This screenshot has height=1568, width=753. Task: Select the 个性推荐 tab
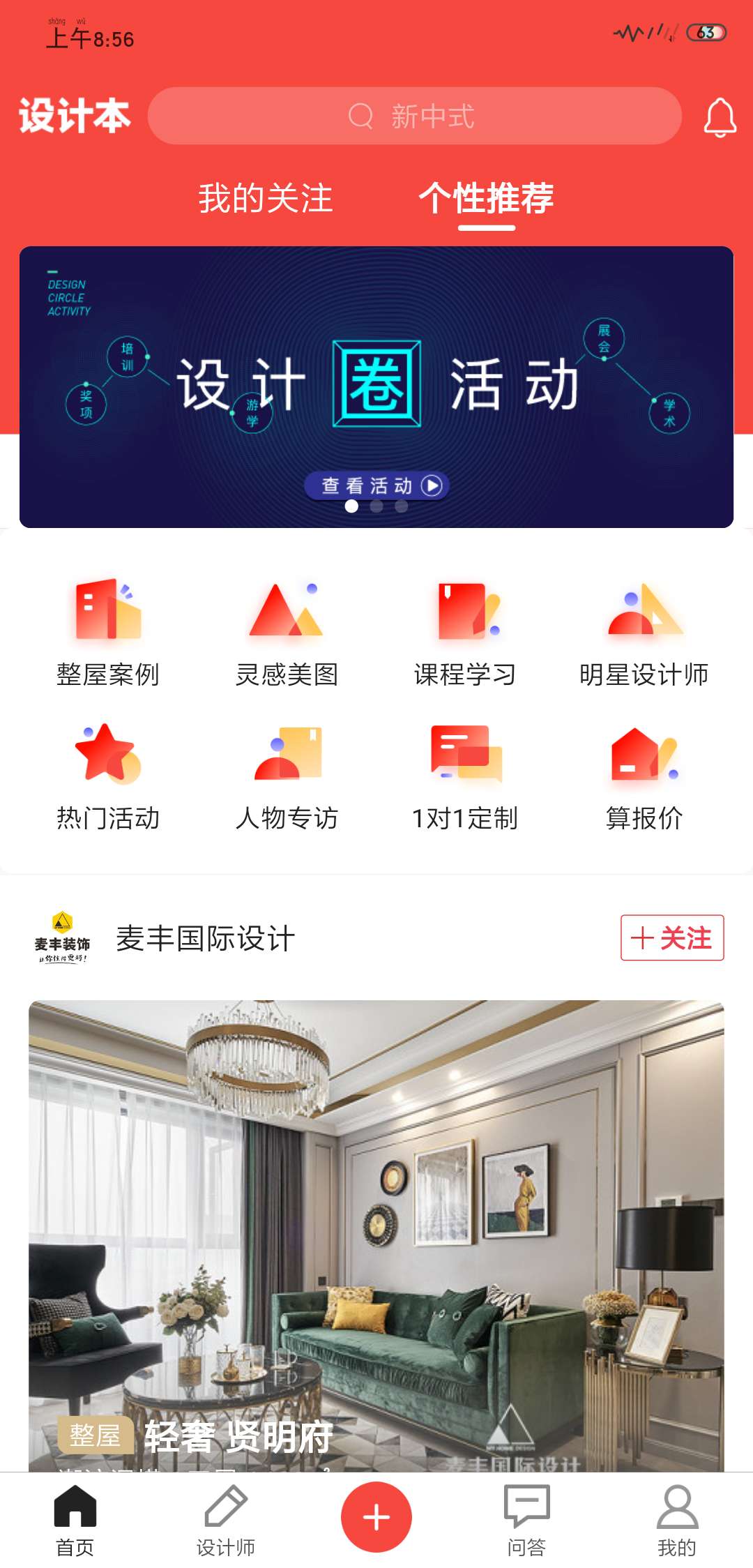pos(486,198)
